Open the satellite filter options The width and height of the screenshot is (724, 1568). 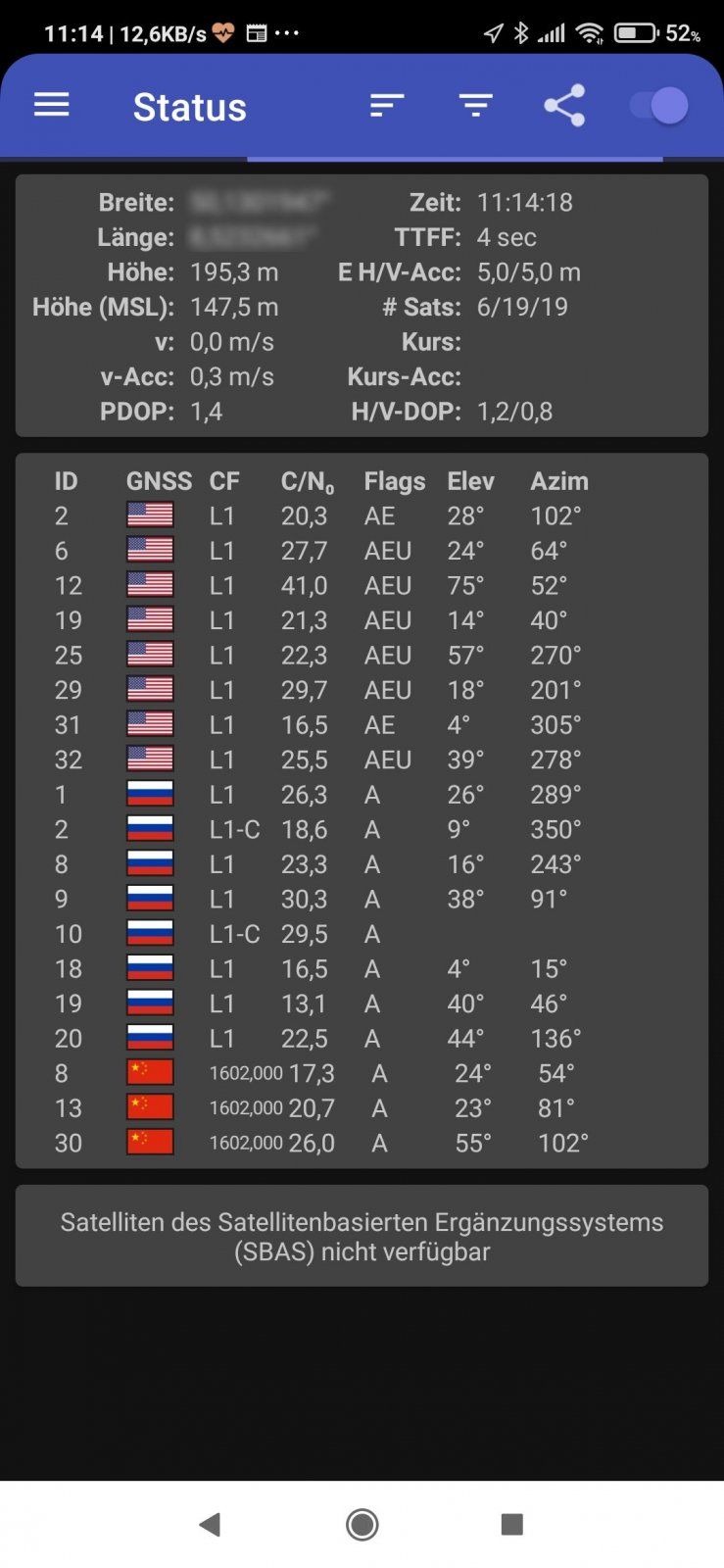pos(476,105)
